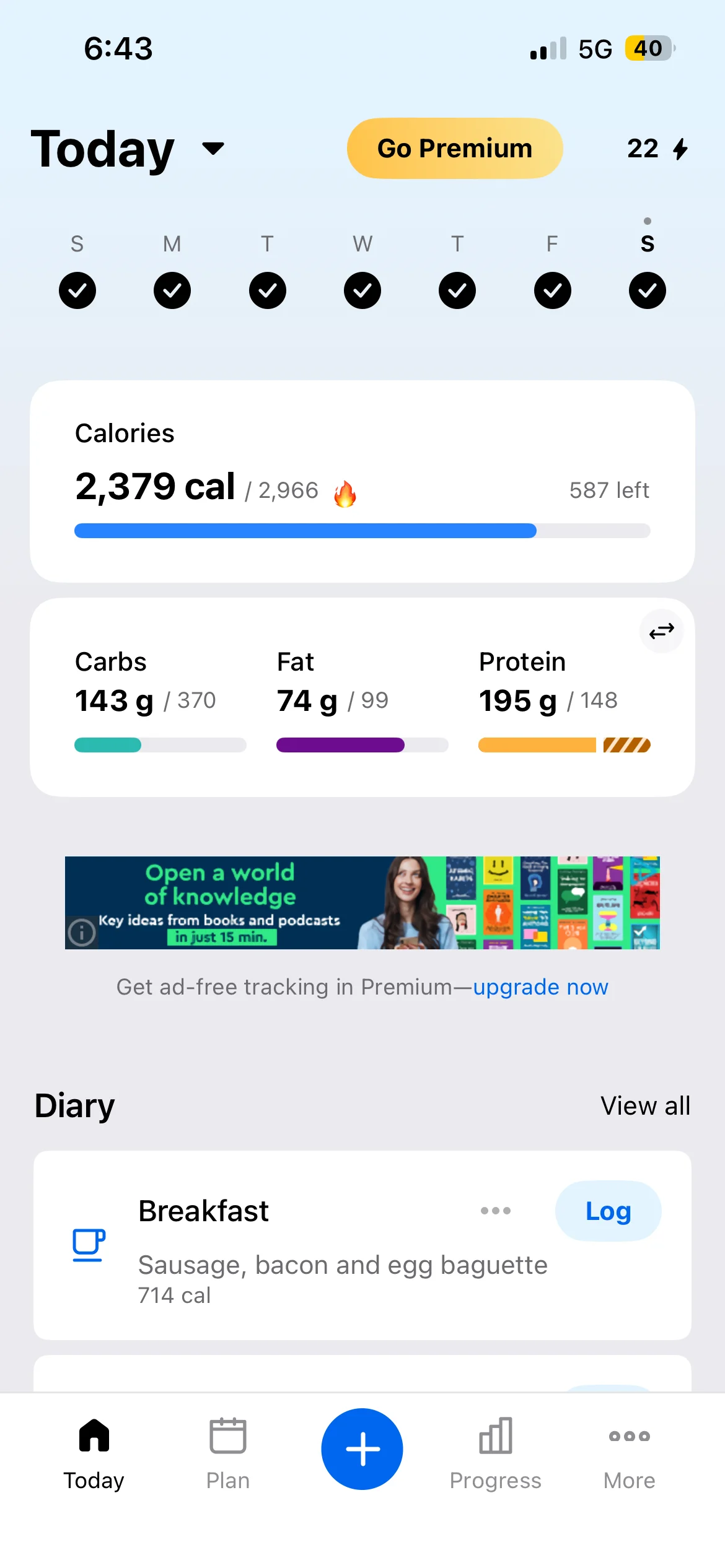Open Breakfast options three-dot menu
The height and width of the screenshot is (1568, 725).
pyautogui.click(x=496, y=1211)
